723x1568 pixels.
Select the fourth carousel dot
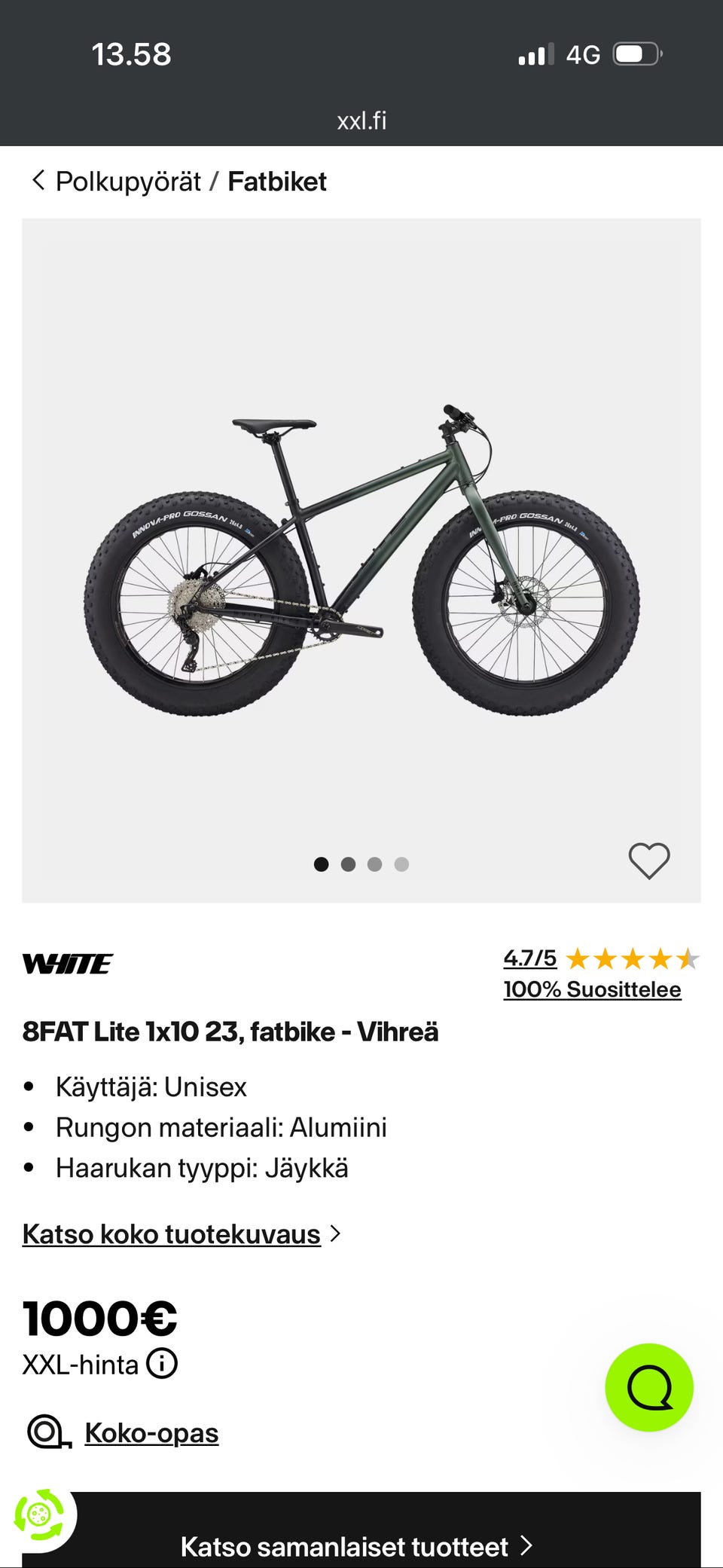click(x=402, y=864)
